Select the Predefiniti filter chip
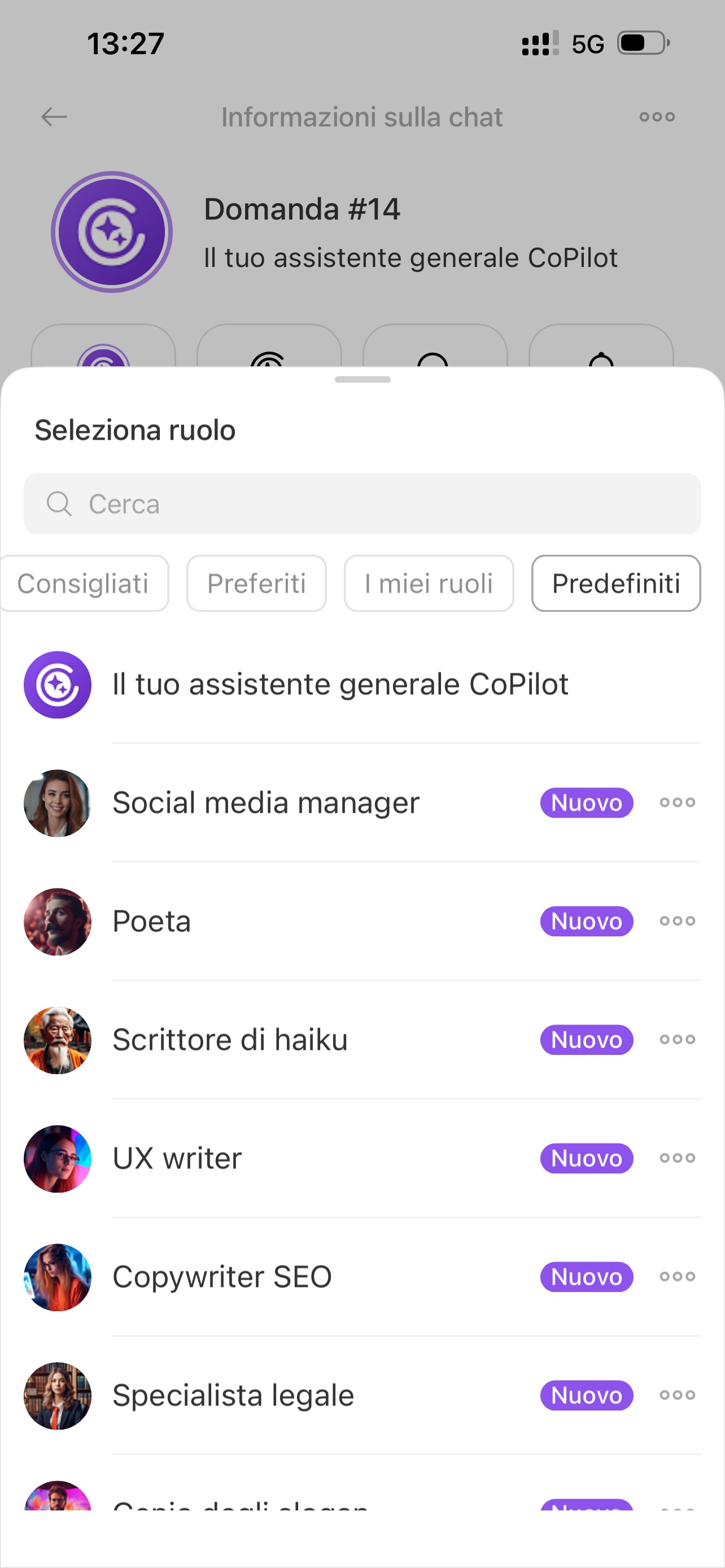Screen dimensions: 725x1568 coord(615,583)
